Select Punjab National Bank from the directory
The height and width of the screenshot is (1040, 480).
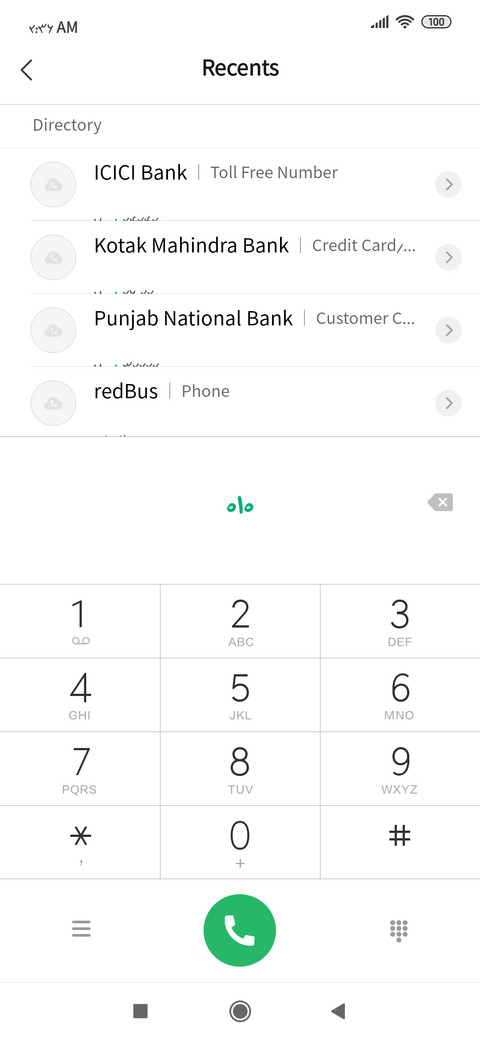pyautogui.click(x=240, y=330)
